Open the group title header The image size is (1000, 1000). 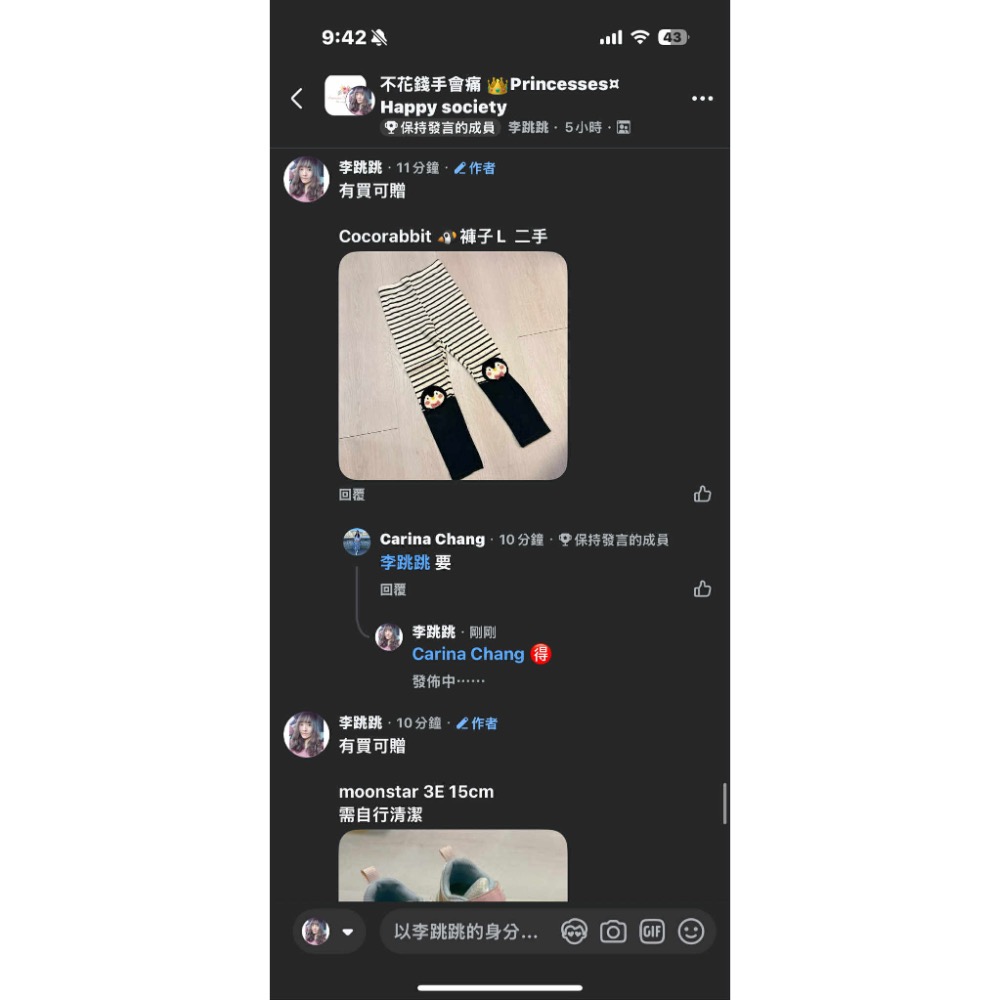[x=498, y=95]
